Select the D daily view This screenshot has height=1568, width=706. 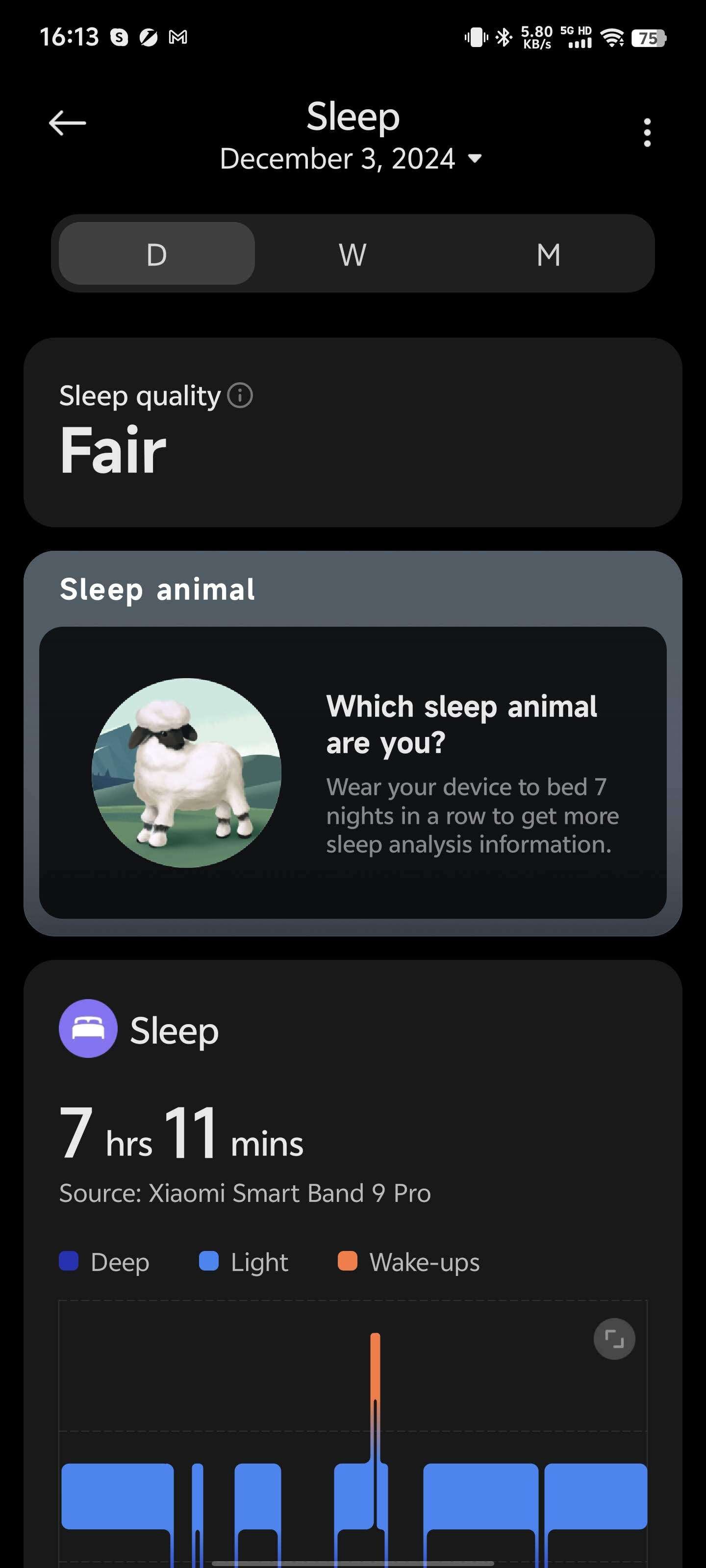point(156,254)
